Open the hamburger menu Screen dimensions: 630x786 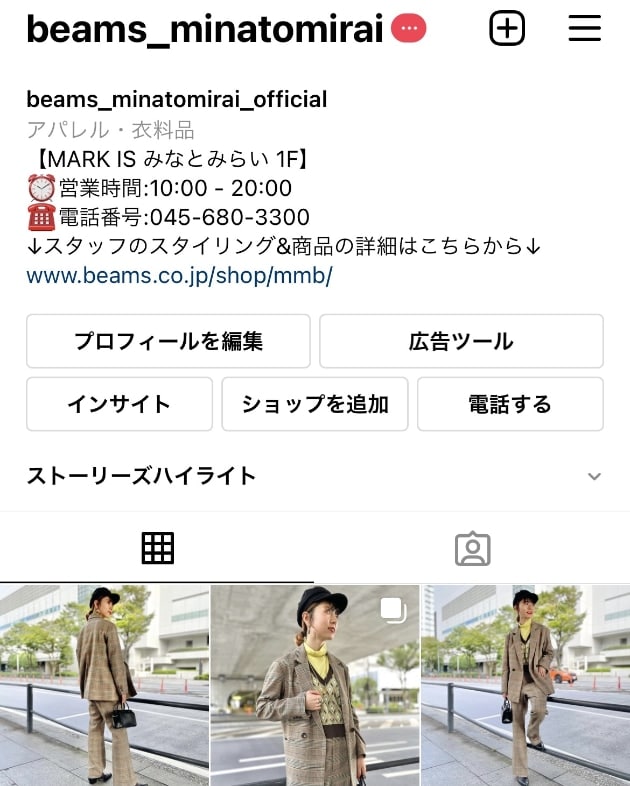(584, 29)
